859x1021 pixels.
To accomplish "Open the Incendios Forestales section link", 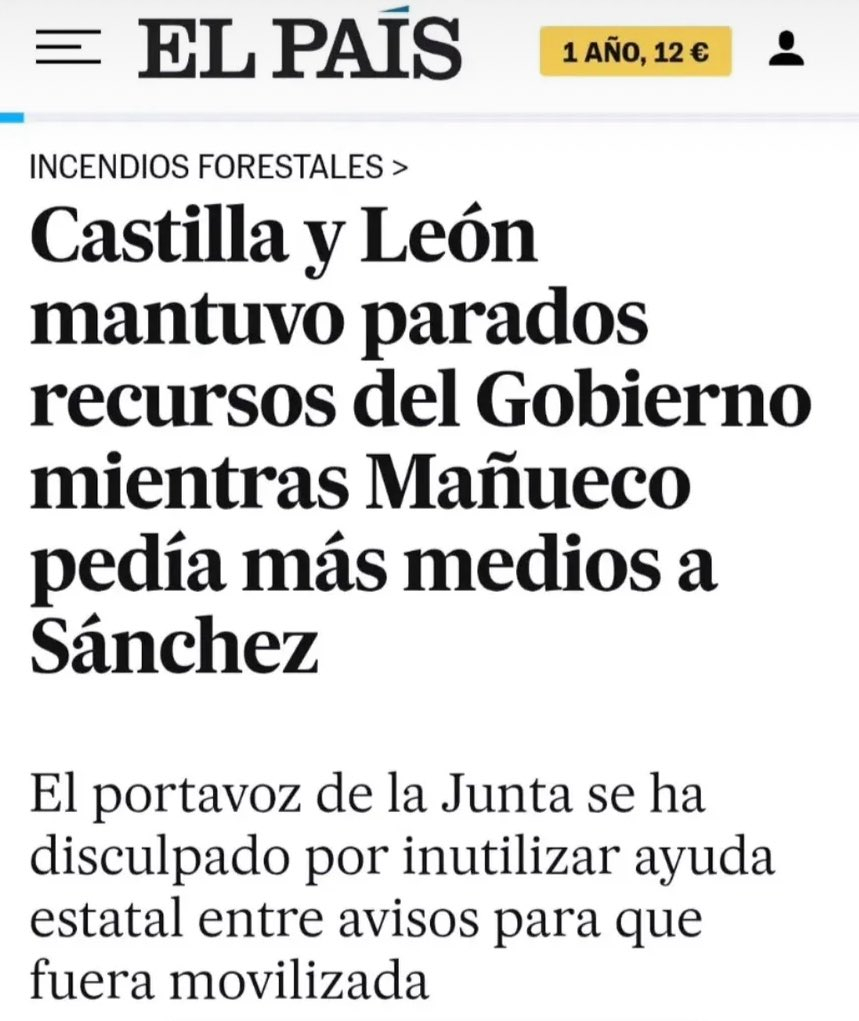I will click(219, 167).
